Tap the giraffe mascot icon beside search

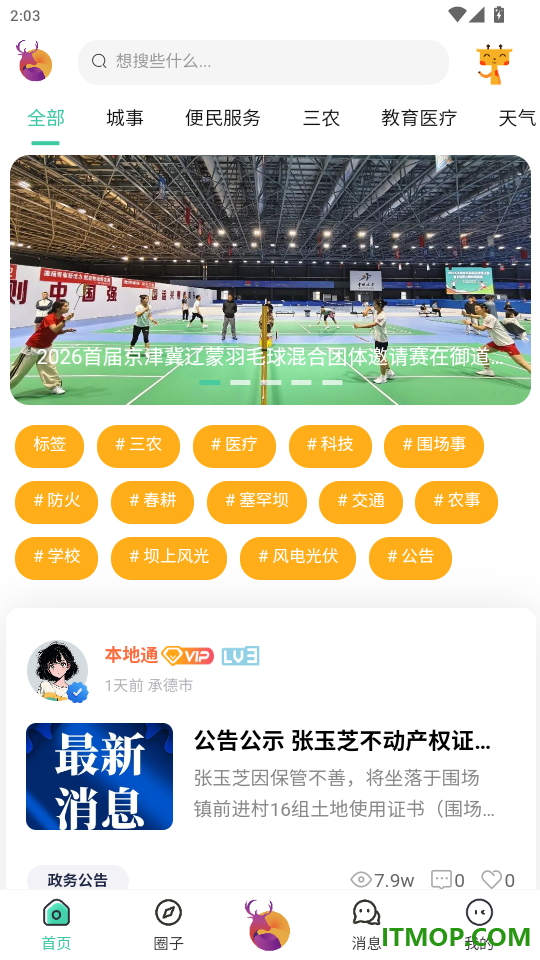click(x=493, y=64)
